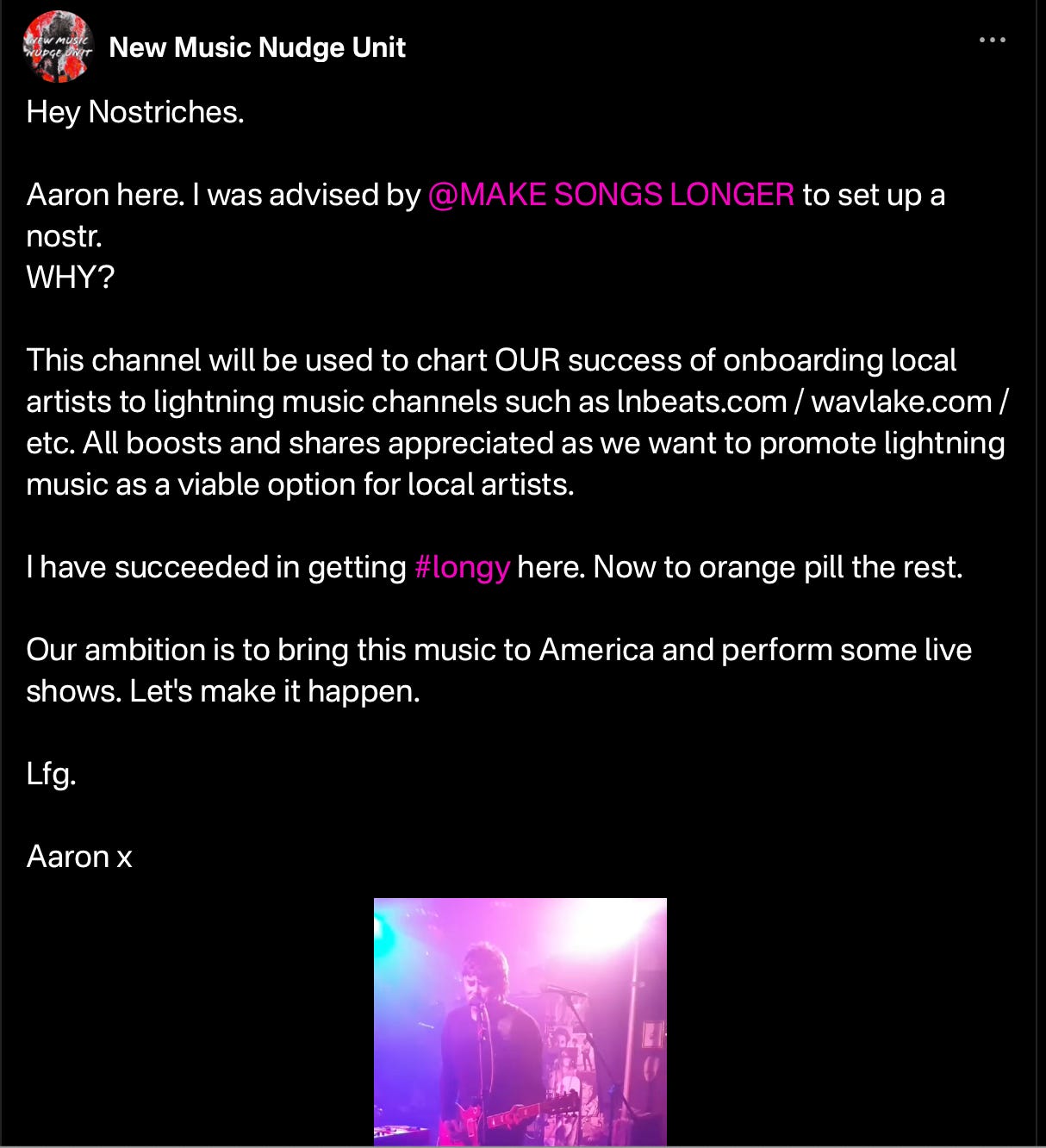Open the @MAKE SONGS LONGER mention
This screenshot has height=1148, width=1046.
coord(611,195)
